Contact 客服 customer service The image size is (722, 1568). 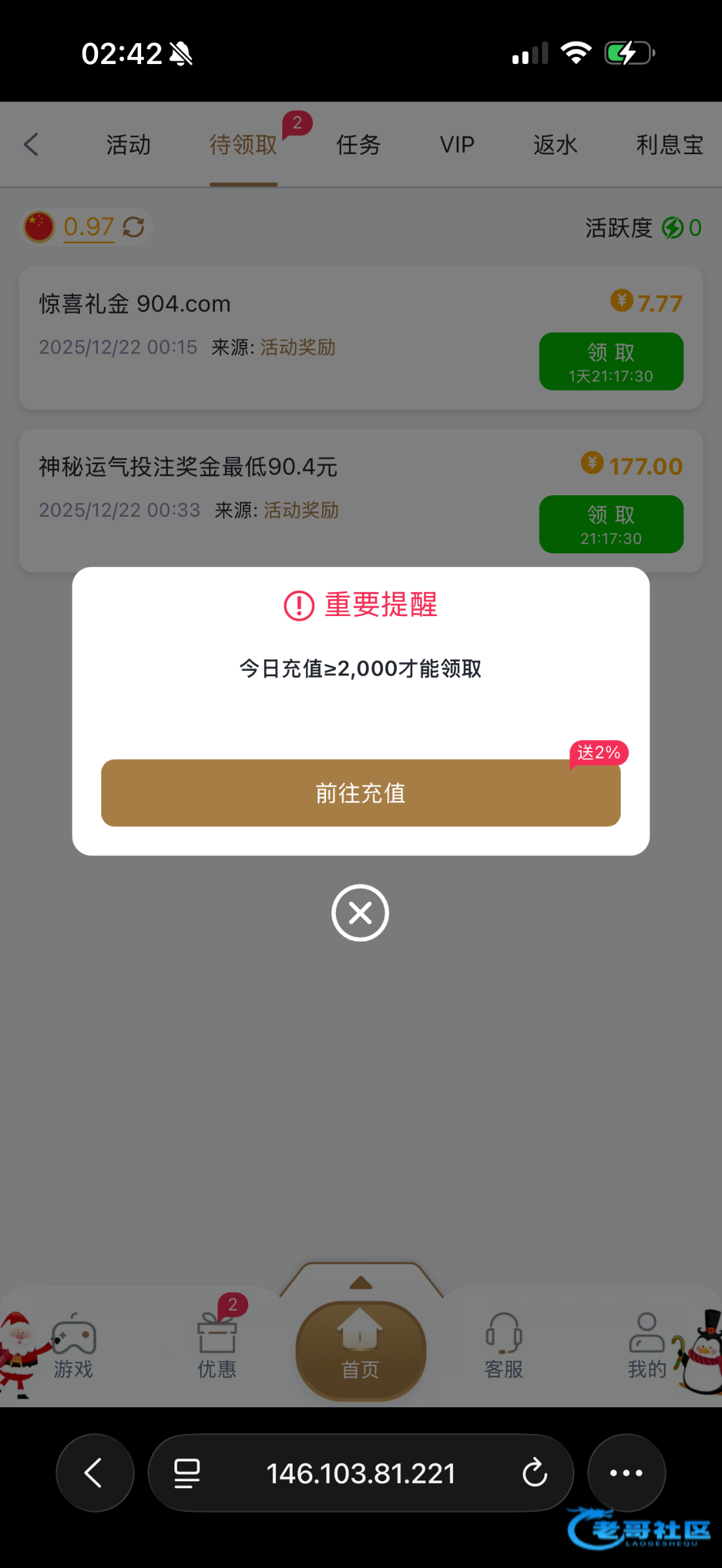504,1346
